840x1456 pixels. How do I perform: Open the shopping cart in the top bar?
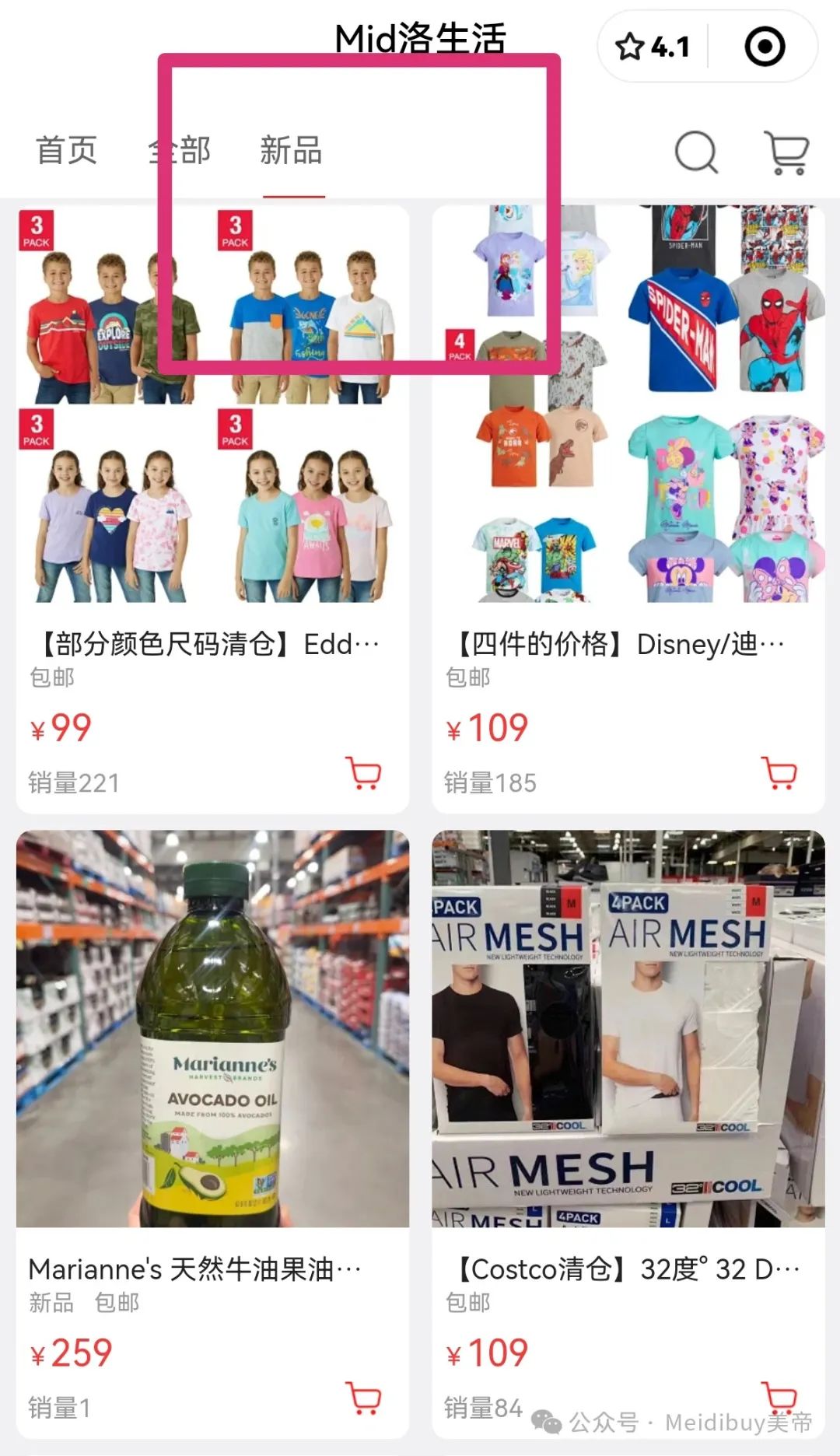(x=788, y=152)
